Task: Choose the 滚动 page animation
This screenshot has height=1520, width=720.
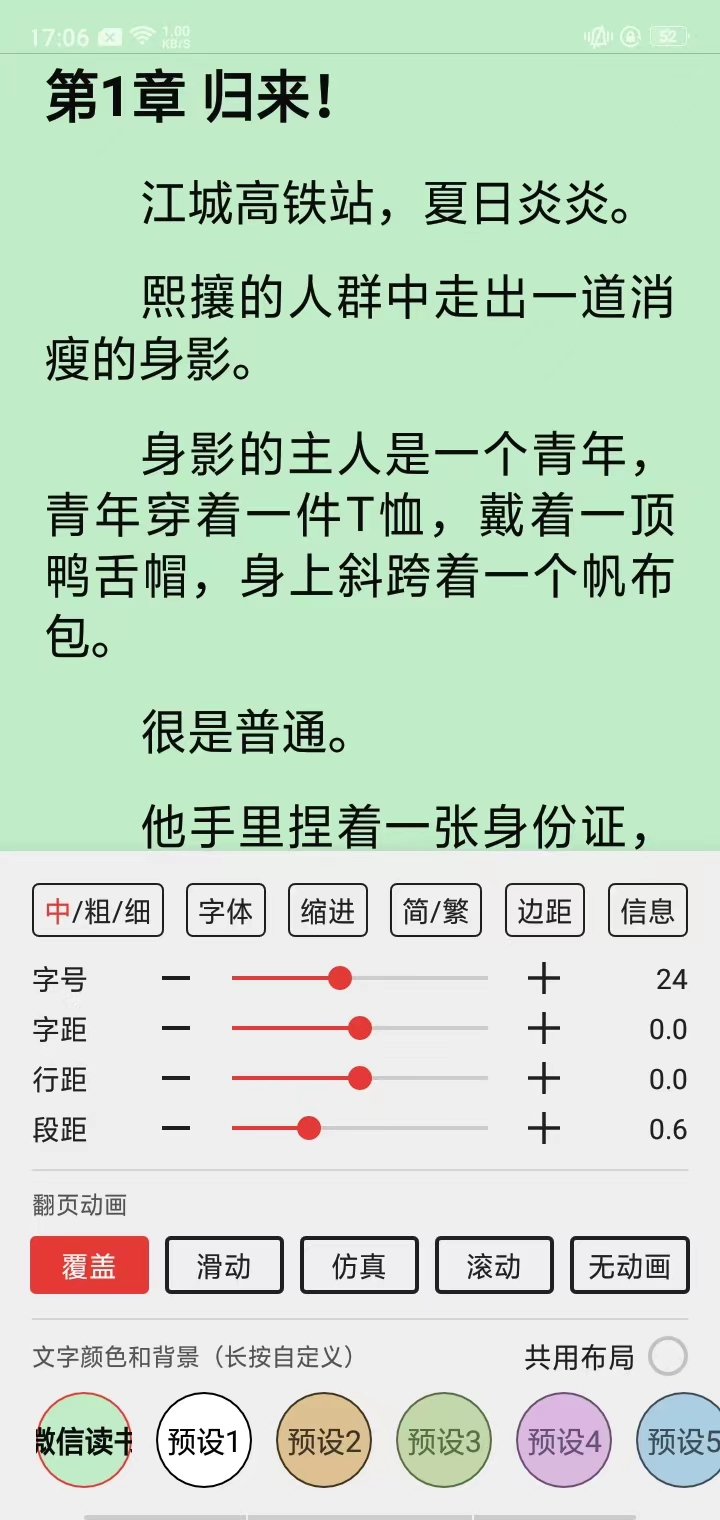Action: (x=494, y=1265)
